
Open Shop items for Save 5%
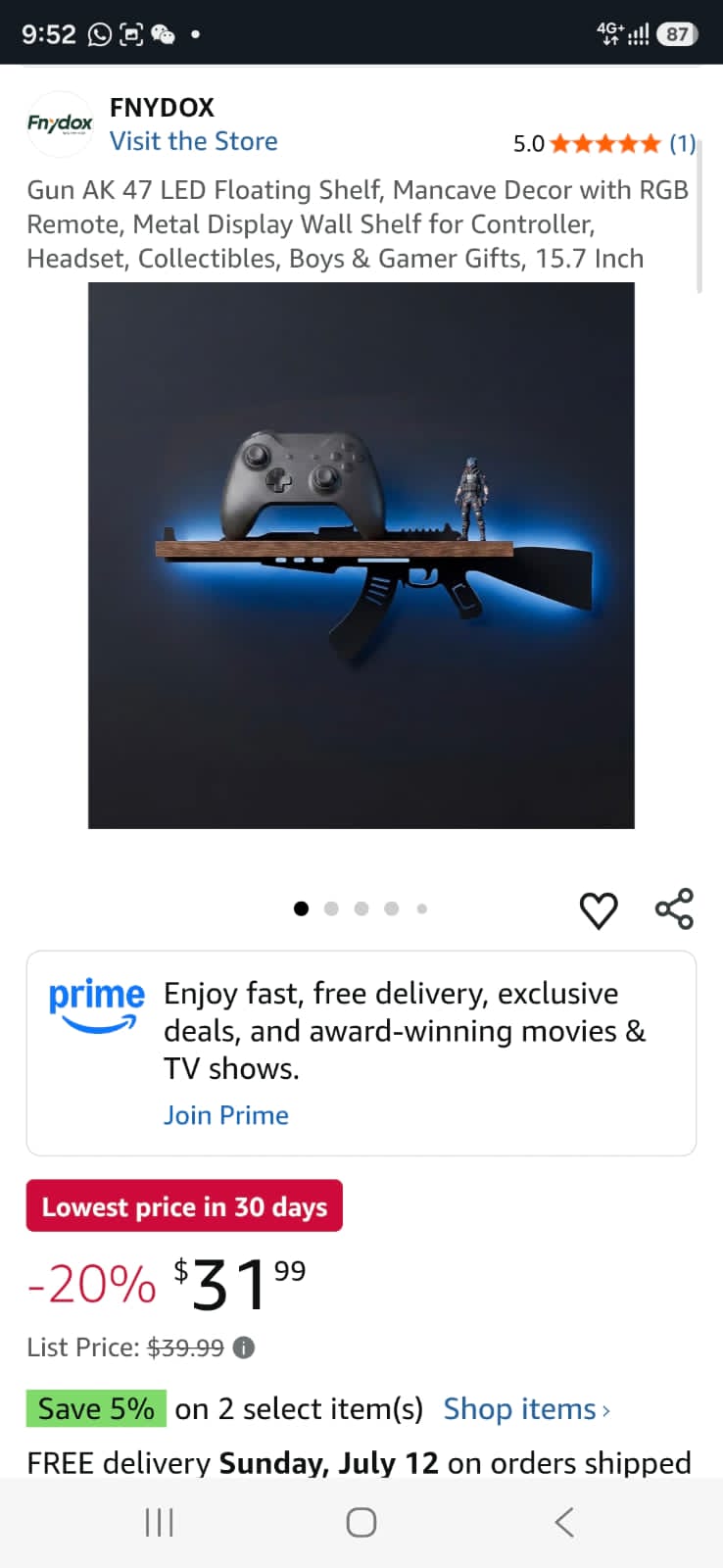(x=527, y=1409)
